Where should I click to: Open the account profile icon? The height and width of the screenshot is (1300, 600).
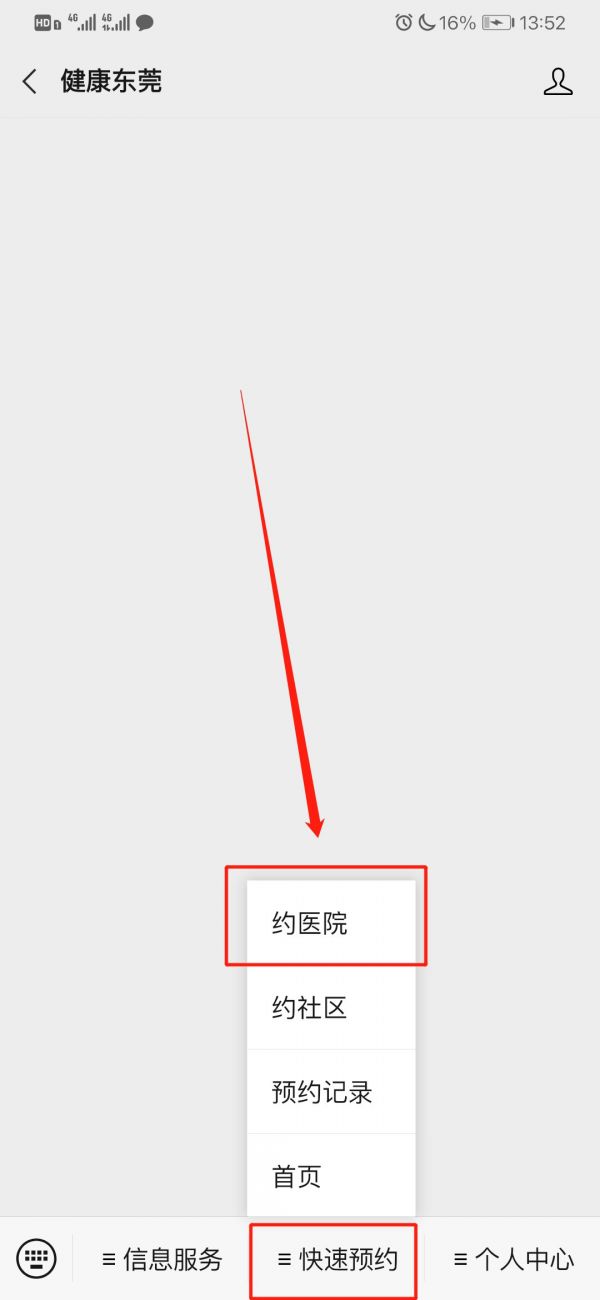(x=558, y=82)
